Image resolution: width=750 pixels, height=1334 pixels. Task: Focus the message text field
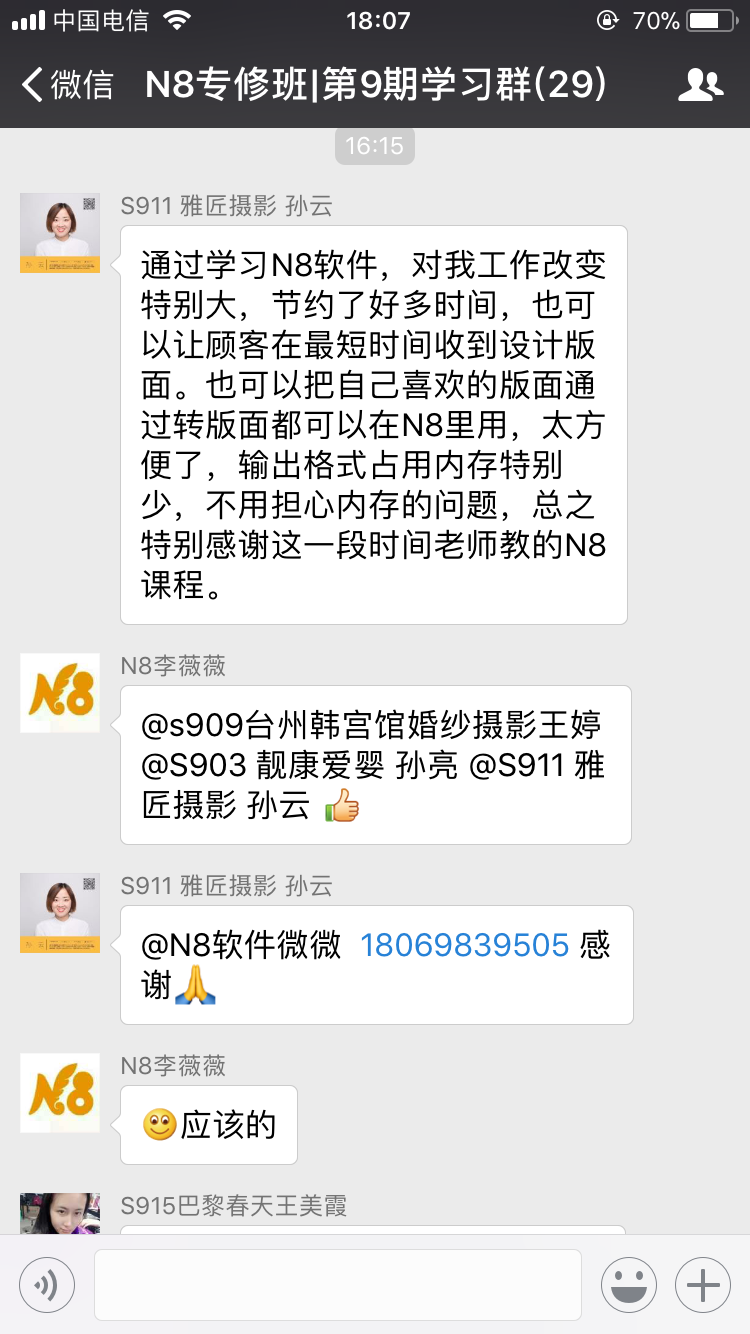pyautogui.click(x=338, y=1285)
